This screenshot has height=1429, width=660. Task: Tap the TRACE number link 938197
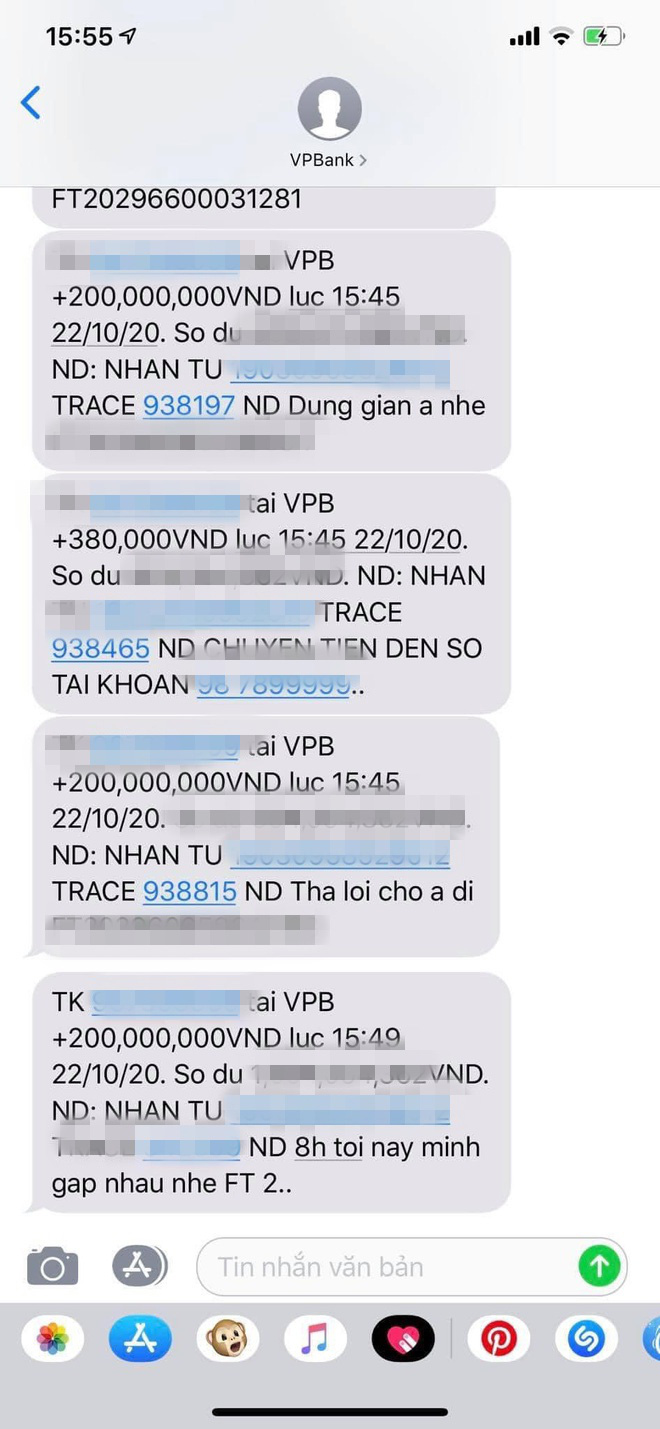189,405
